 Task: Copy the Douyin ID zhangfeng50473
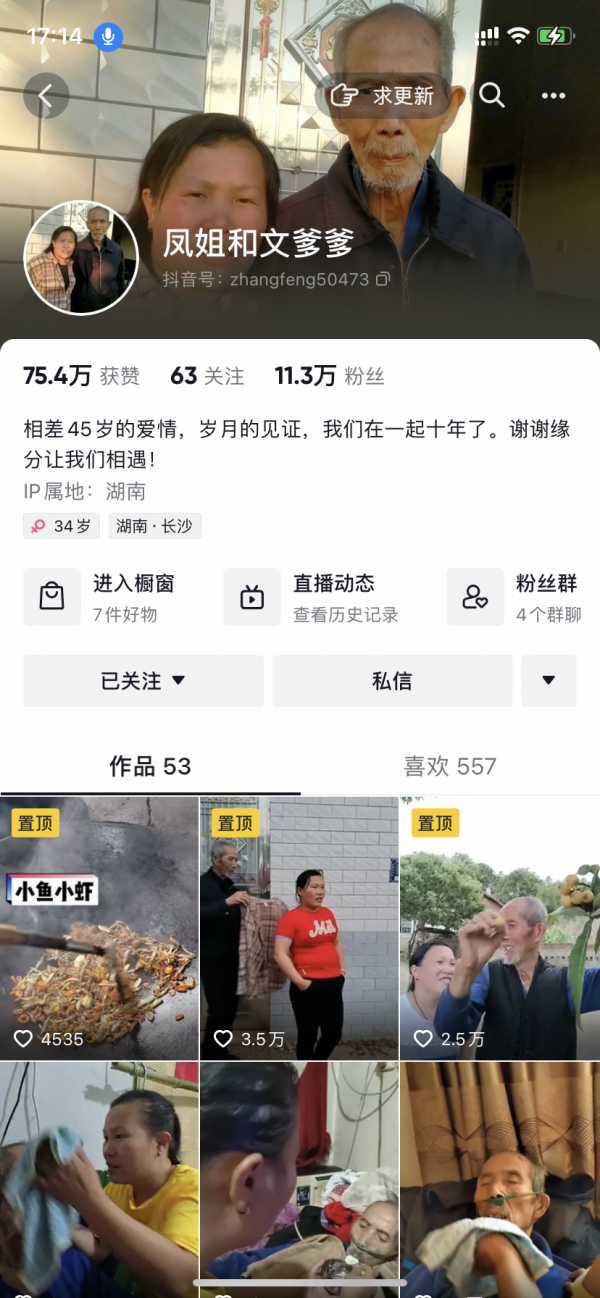382,280
